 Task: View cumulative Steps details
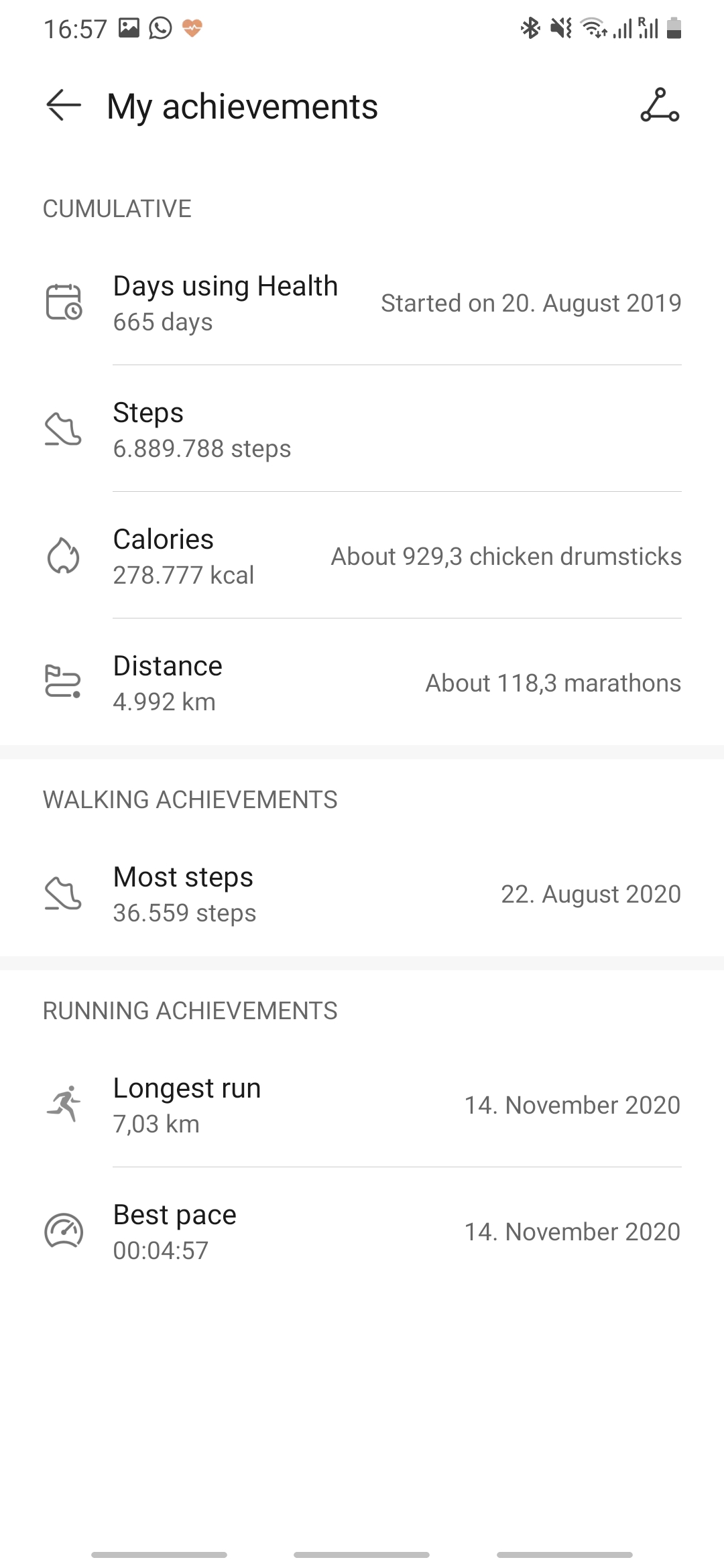[362, 430]
